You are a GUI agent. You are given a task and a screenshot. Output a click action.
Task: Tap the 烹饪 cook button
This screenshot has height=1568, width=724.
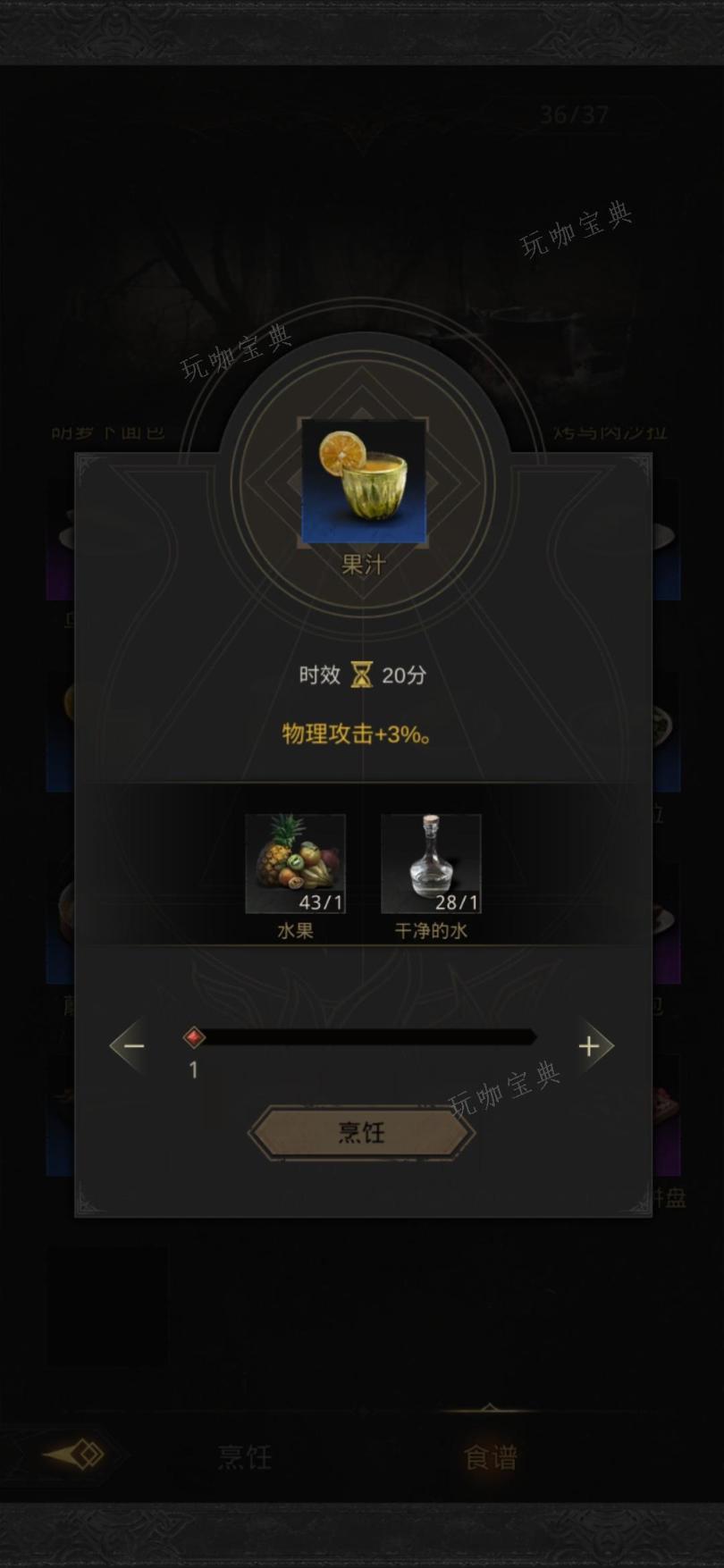click(361, 1133)
